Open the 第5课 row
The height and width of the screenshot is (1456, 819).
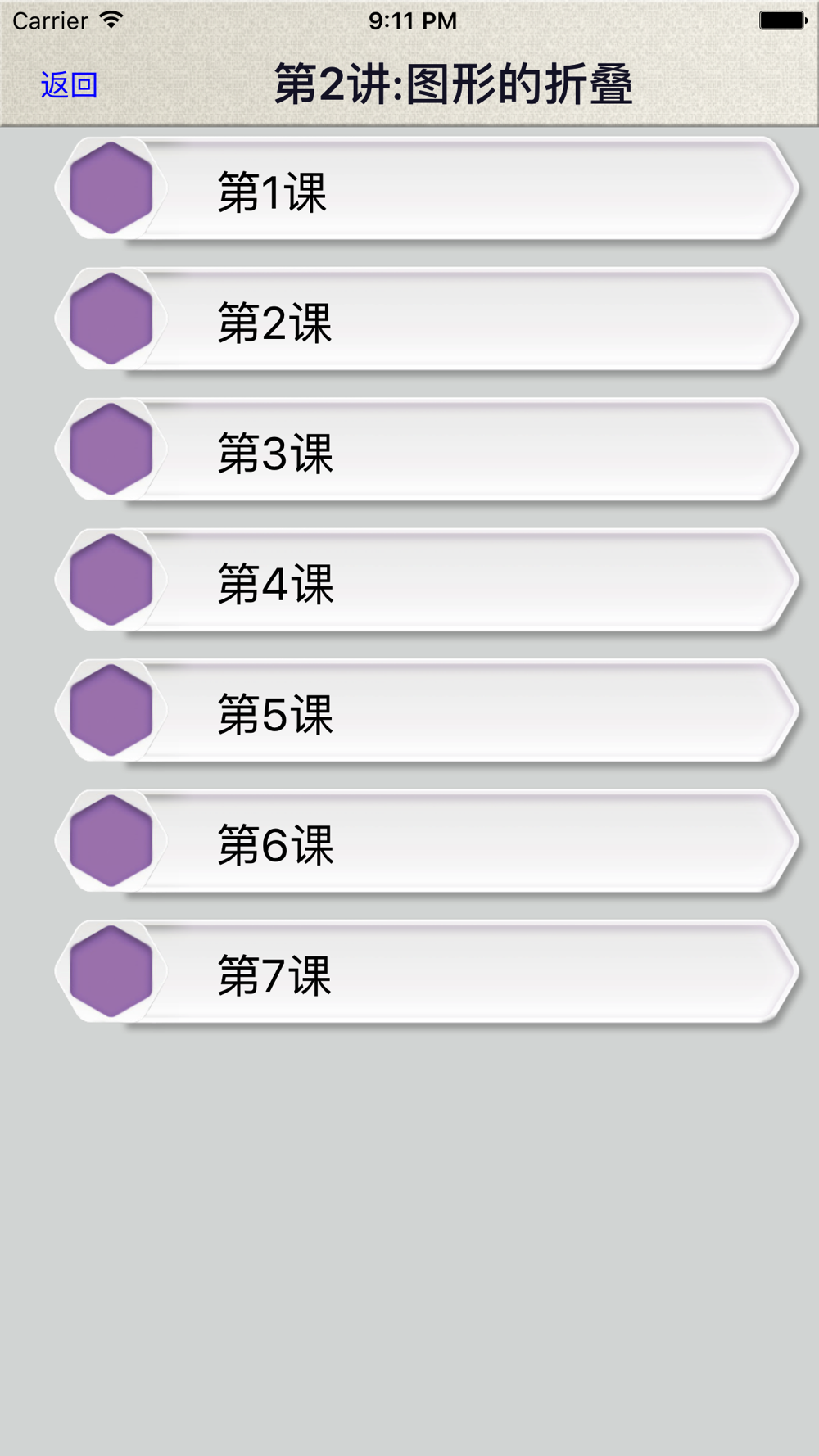(427, 712)
